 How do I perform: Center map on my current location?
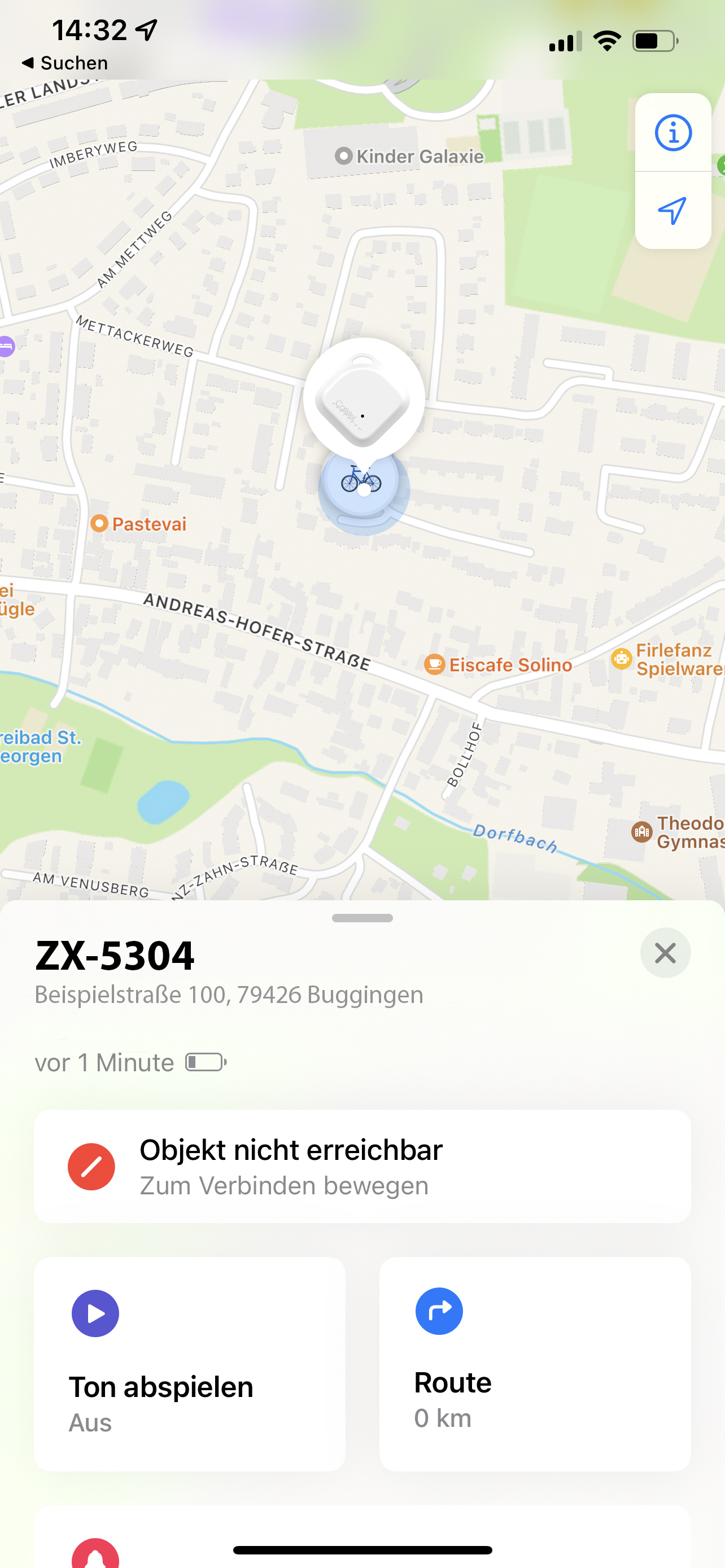point(672,211)
